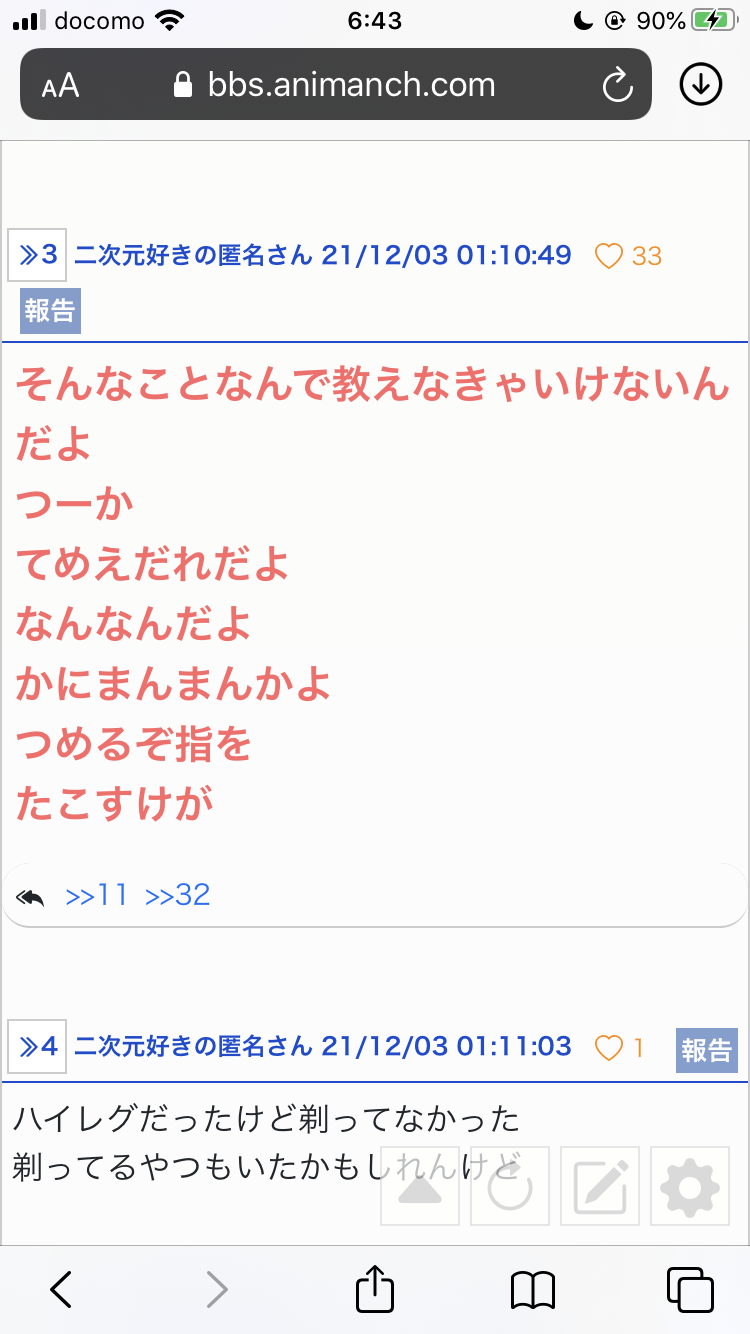Viewport: 750px width, 1334px height.
Task: Open the AA reader text-size menu
Action: point(61,86)
